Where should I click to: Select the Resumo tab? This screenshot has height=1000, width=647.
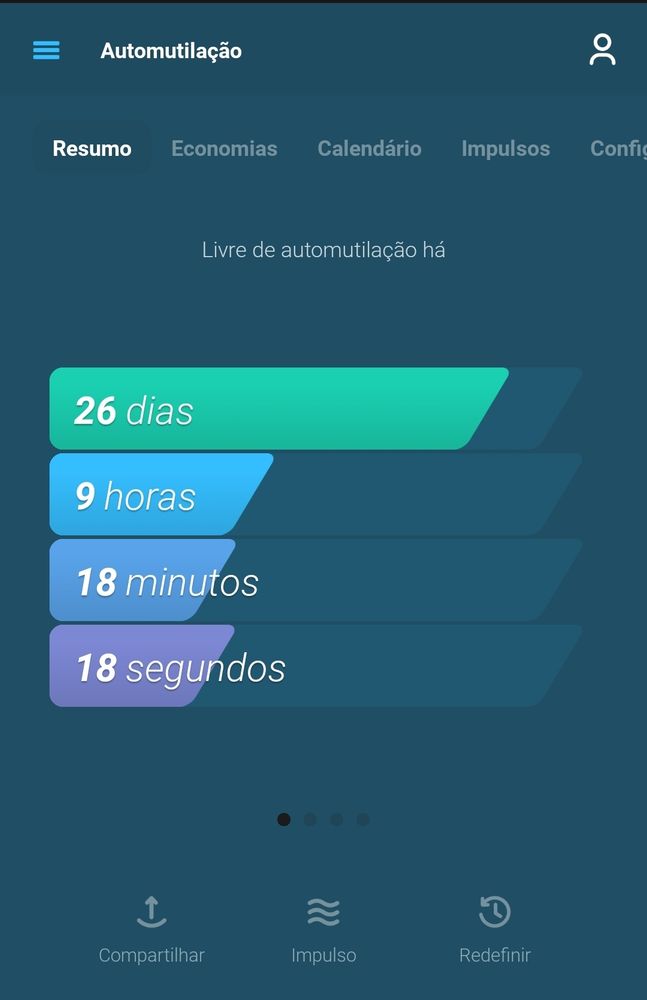tap(92, 149)
